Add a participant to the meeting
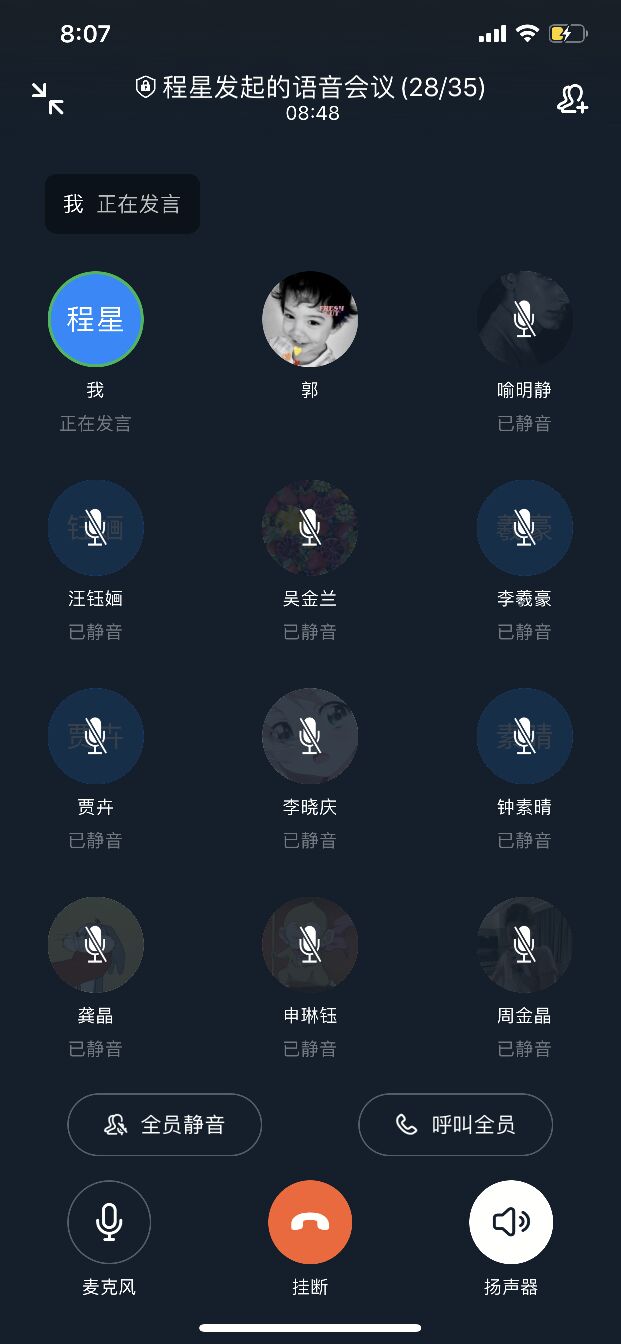The height and width of the screenshot is (1344, 621). pos(572,99)
